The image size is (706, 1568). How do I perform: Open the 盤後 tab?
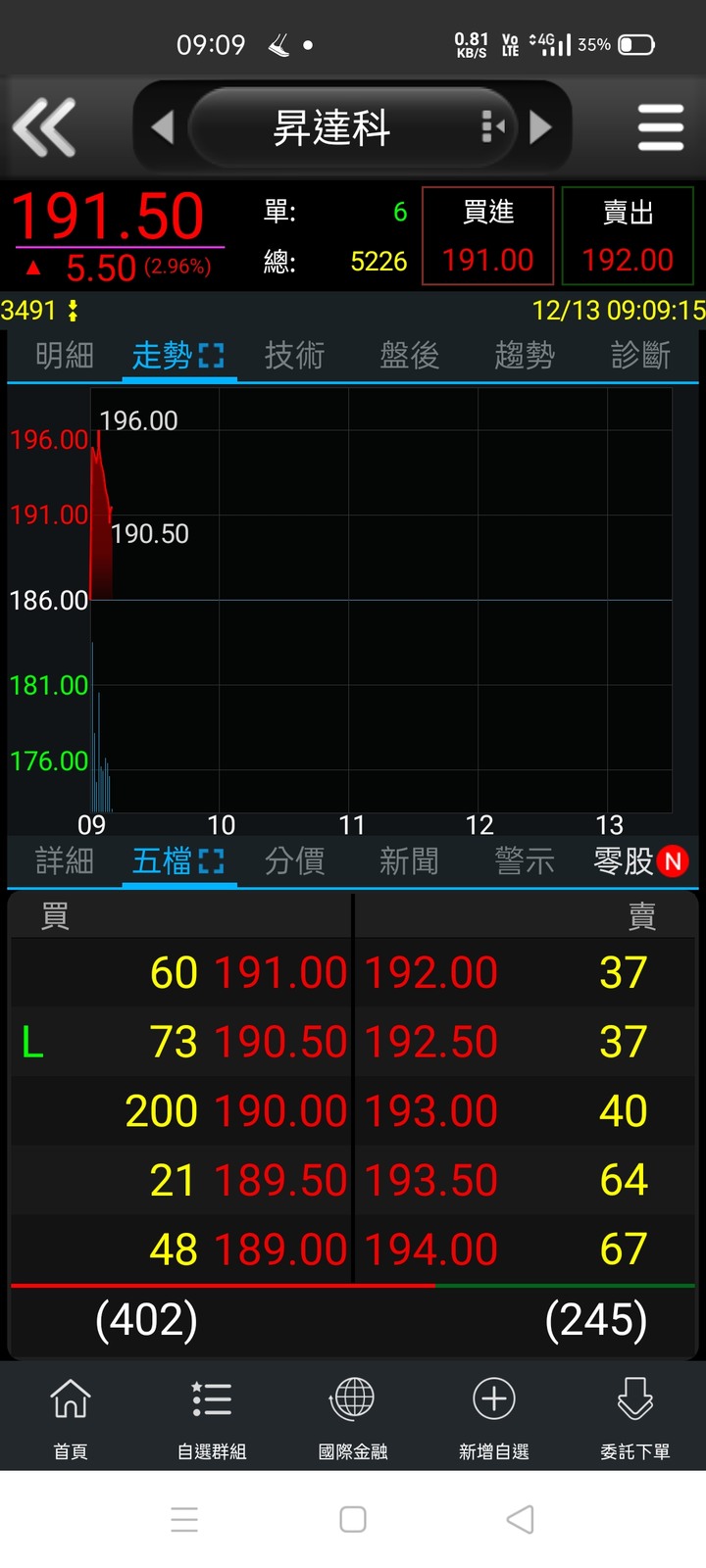pos(409,355)
